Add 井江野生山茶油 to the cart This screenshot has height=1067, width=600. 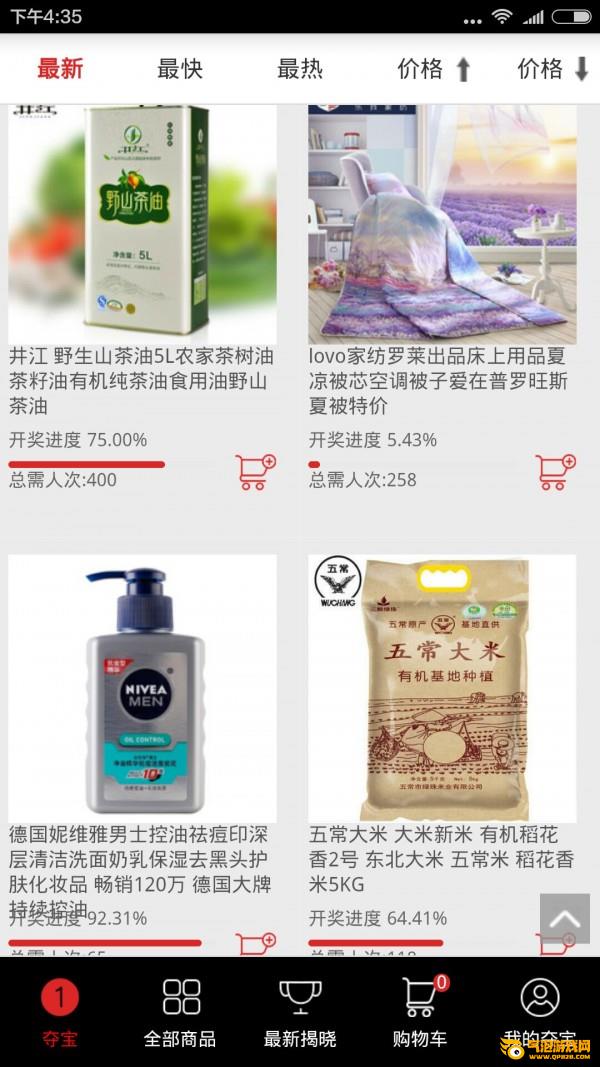point(256,472)
